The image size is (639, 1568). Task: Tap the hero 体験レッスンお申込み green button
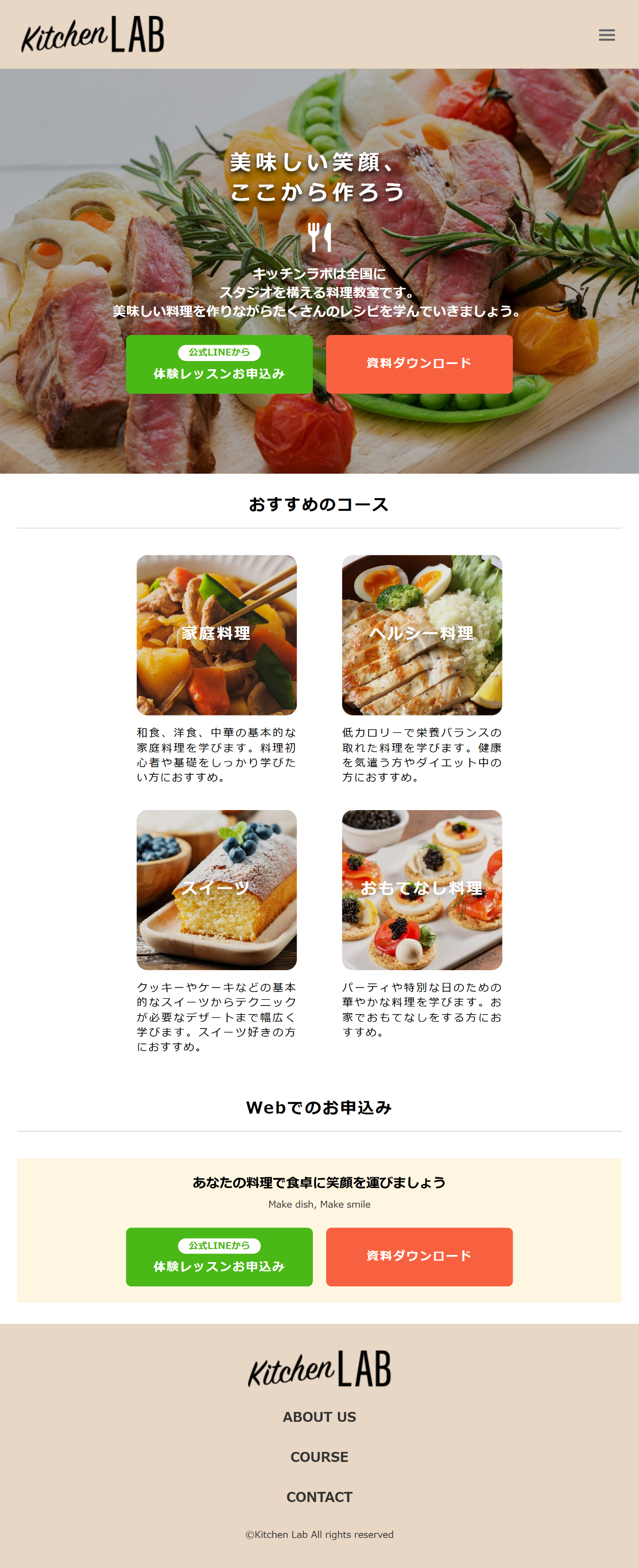(219, 364)
